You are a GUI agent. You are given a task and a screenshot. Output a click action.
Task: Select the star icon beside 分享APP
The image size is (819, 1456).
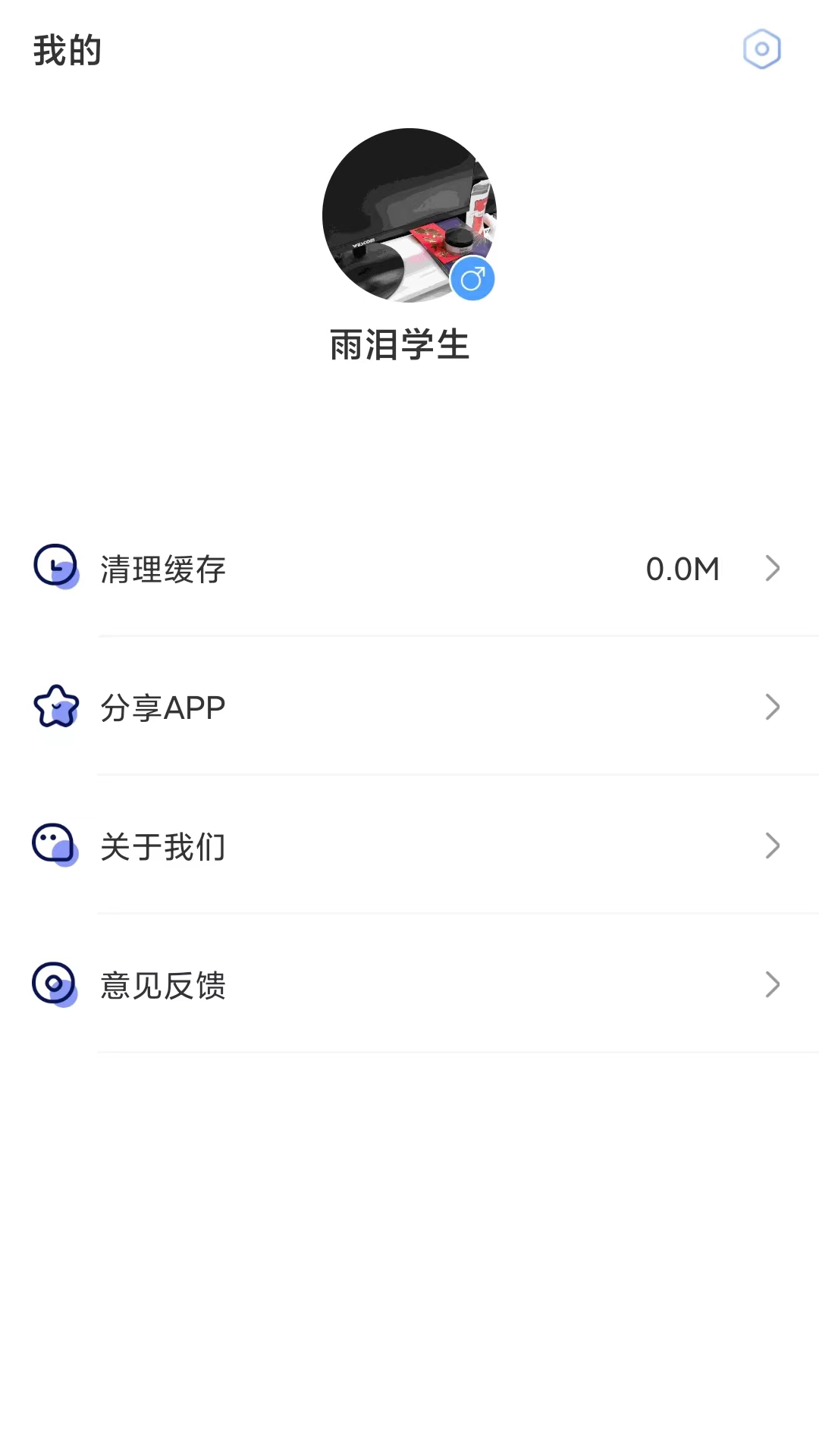coord(55,707)
